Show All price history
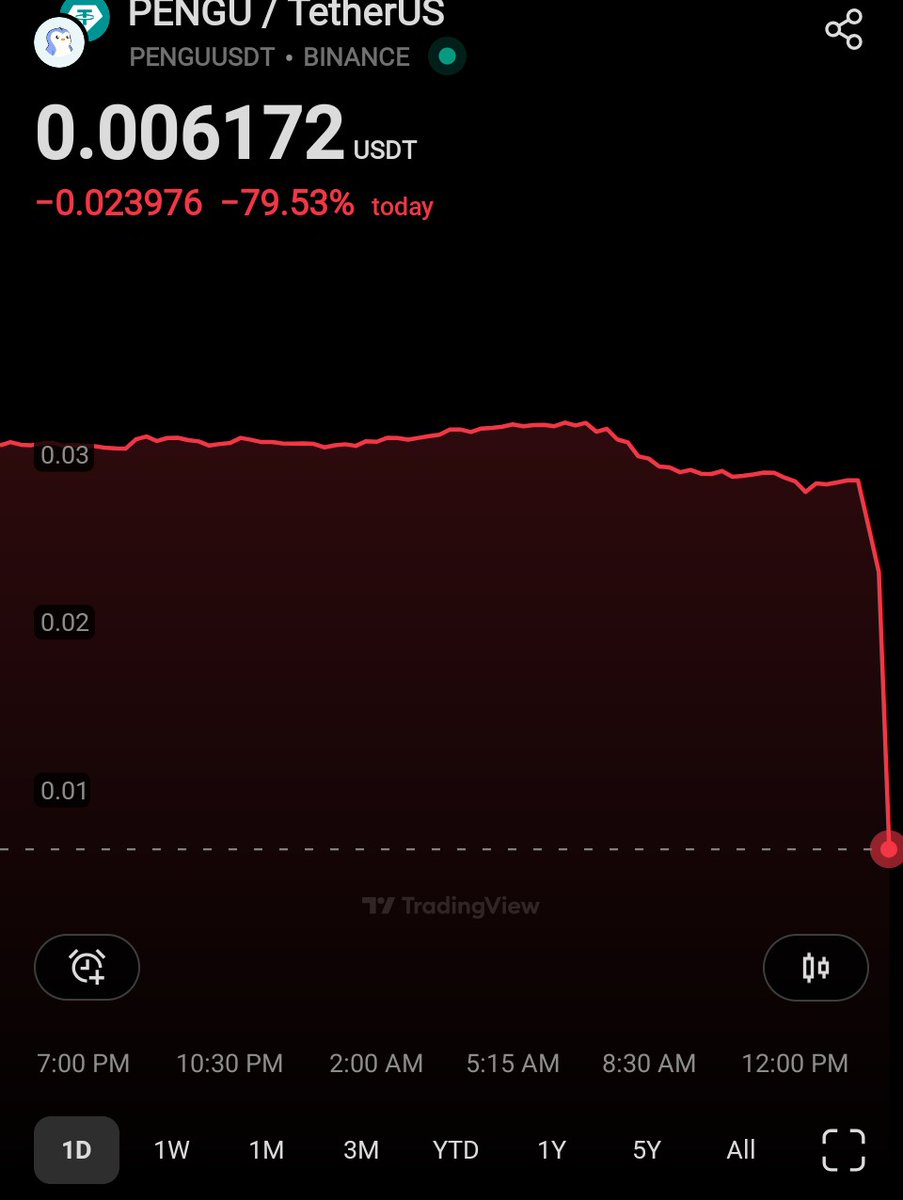 pos(741,1149)
